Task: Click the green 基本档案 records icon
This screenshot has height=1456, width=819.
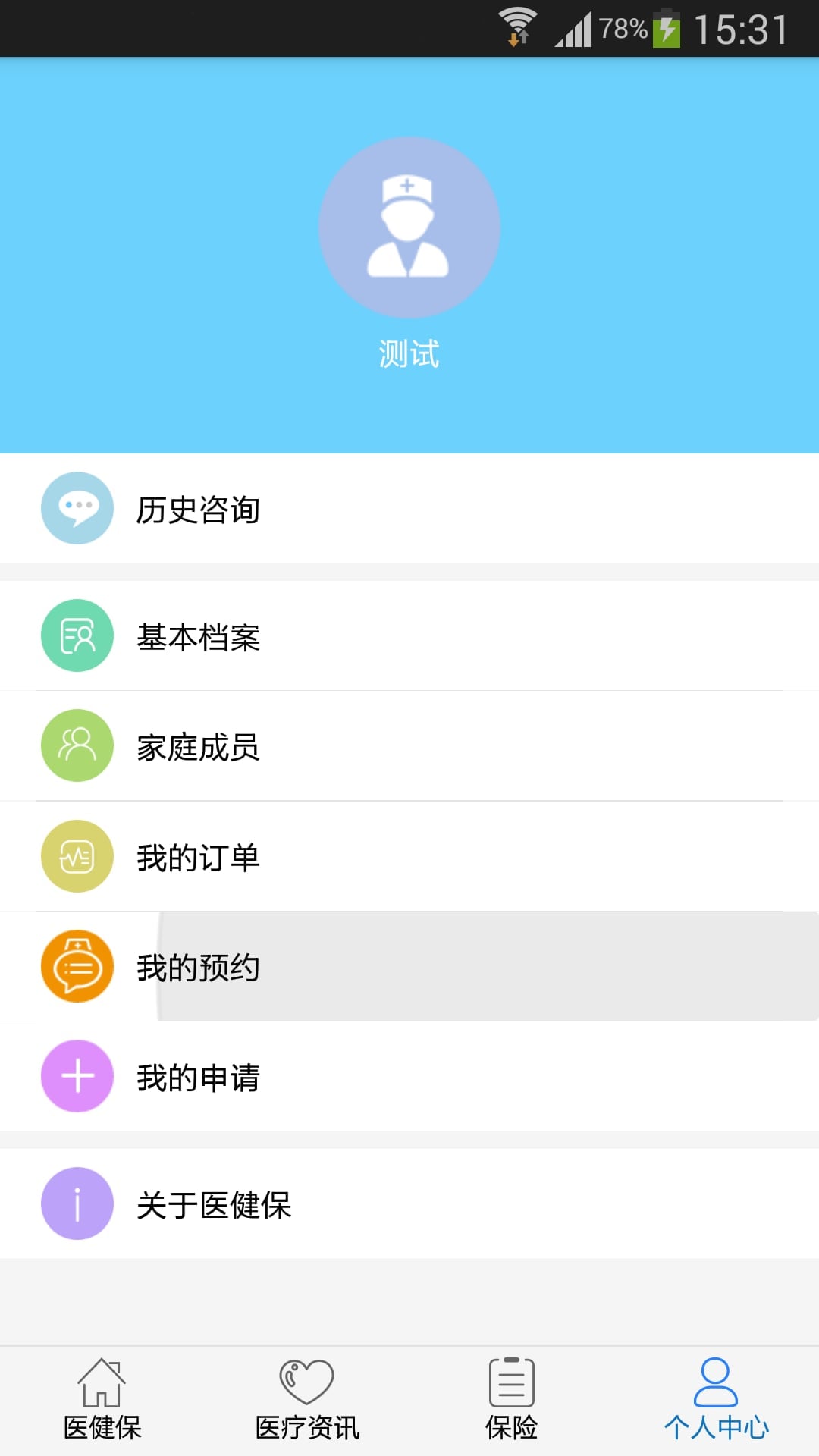Action: (x=77, y=637)
